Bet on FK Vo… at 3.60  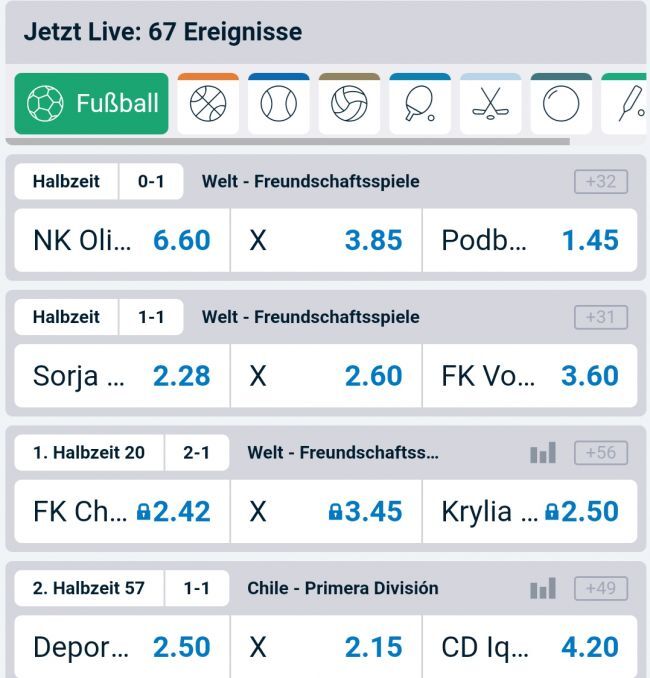530,376
